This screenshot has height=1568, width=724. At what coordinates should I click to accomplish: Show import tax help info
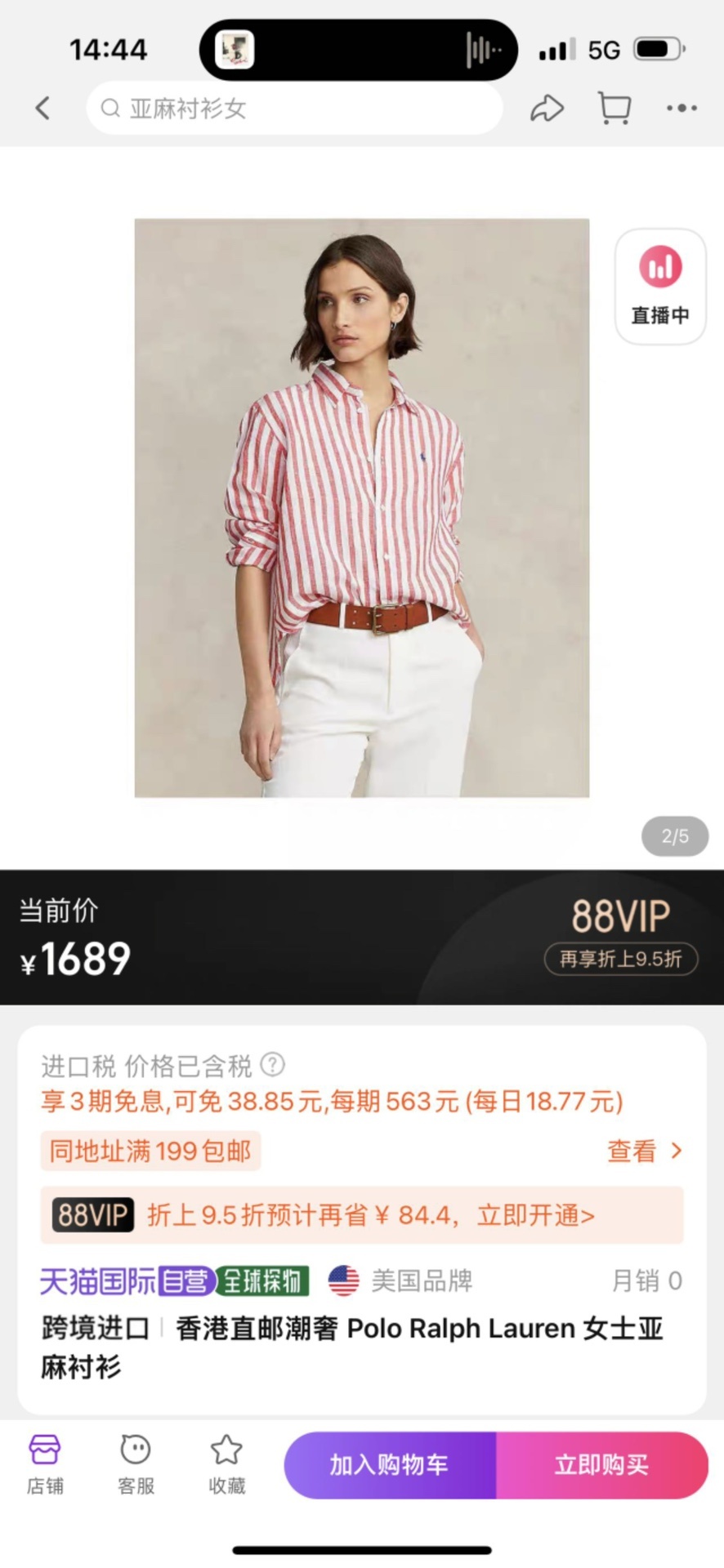point(272,1065)
